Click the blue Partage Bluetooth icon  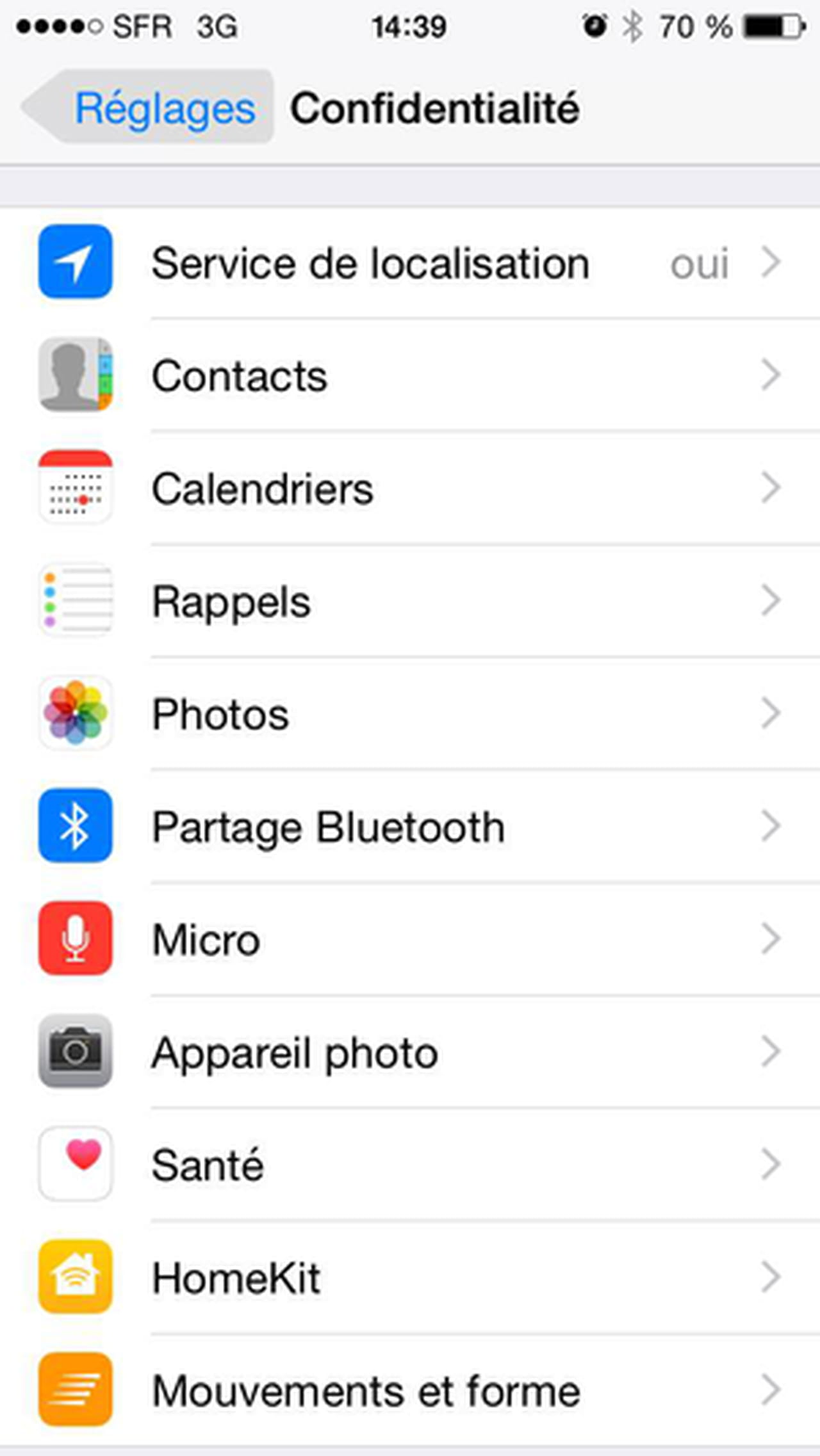[x=75, y=826]
